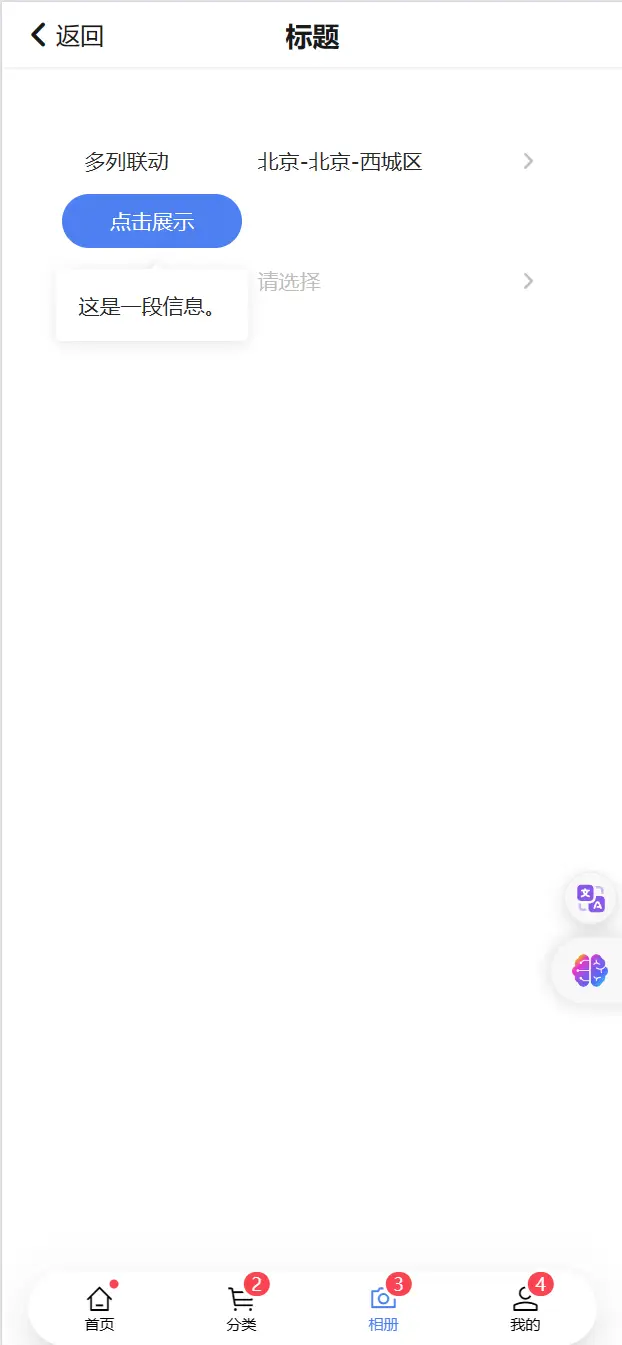This screenshot has width=622, height=1345.
Task: Switch to the 分类 tab
Action: (x=241, y=1309)
